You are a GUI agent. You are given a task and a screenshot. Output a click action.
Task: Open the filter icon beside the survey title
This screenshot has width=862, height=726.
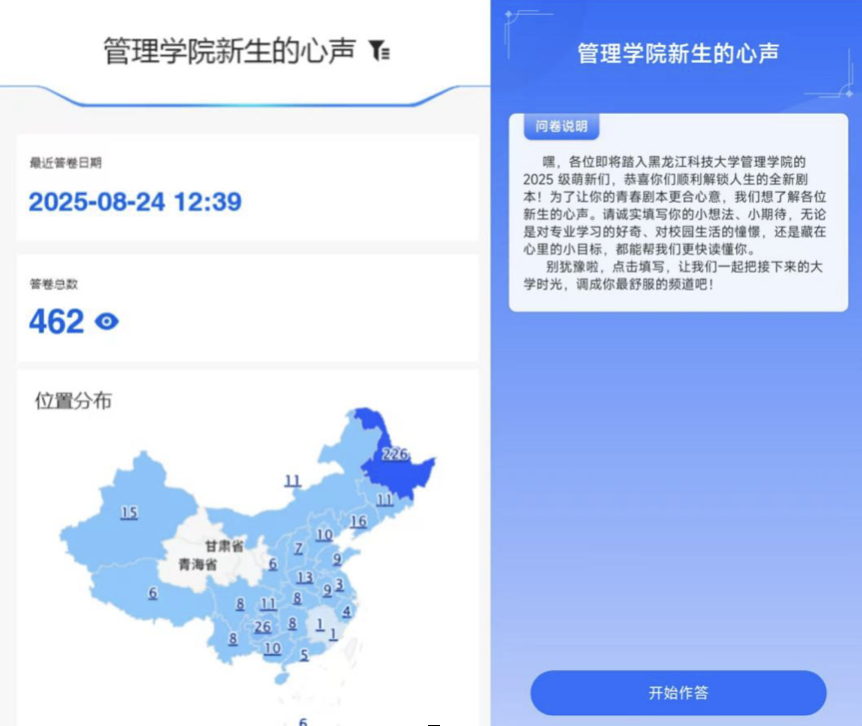point(379,50)
